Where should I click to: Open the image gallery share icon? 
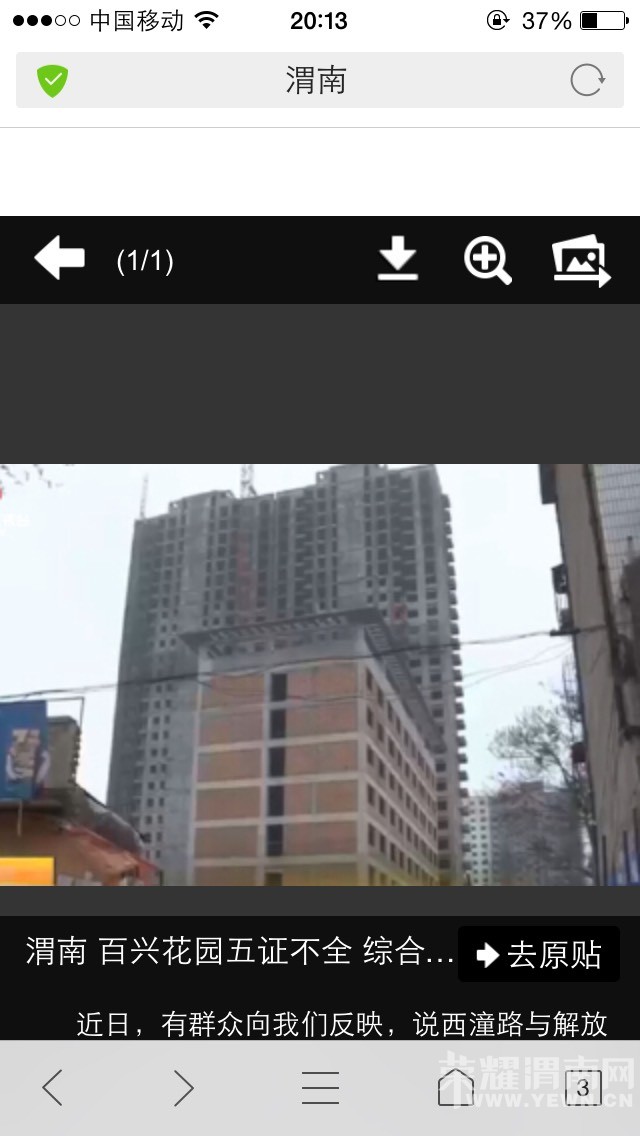pyautogui.click(x=581, y=261)
